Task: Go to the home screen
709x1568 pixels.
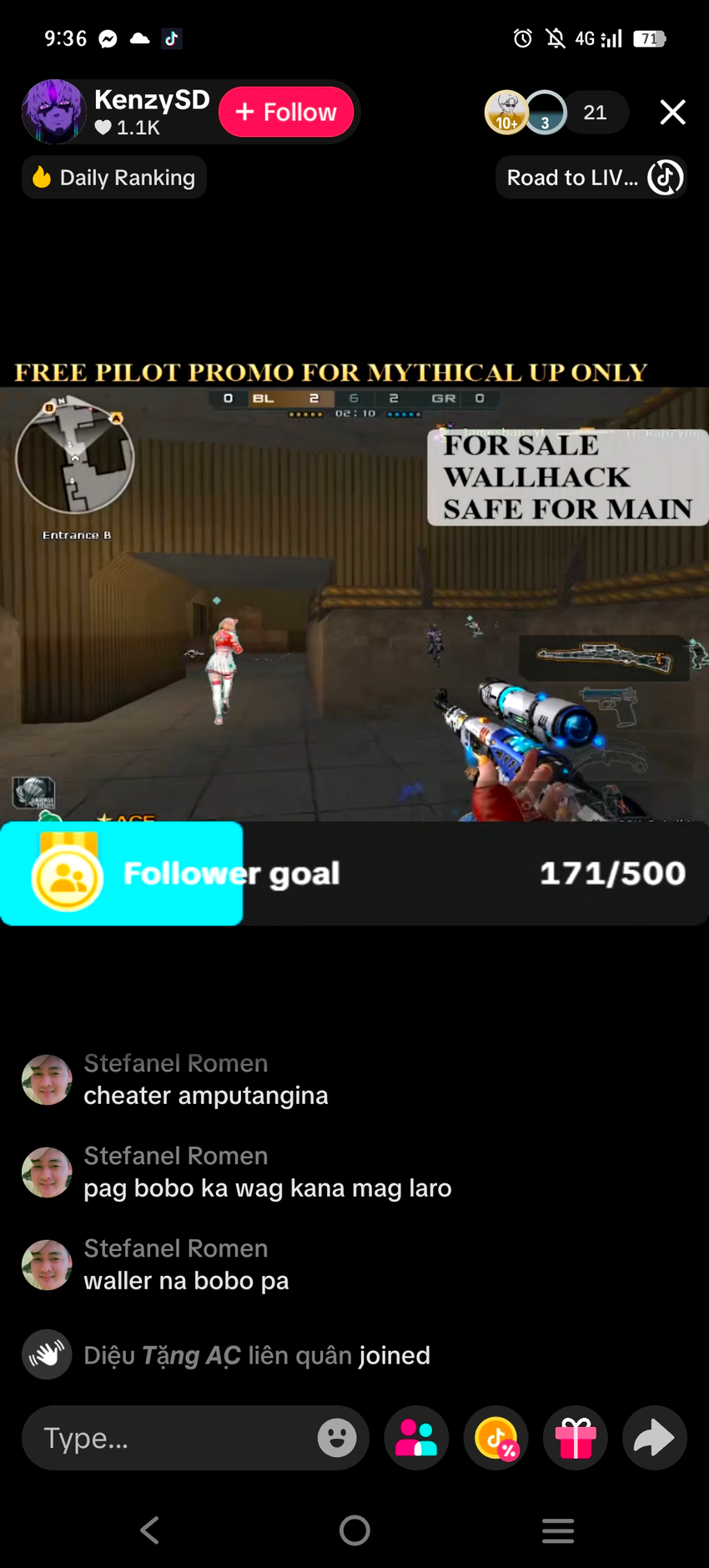Action: coord(354,1530)
